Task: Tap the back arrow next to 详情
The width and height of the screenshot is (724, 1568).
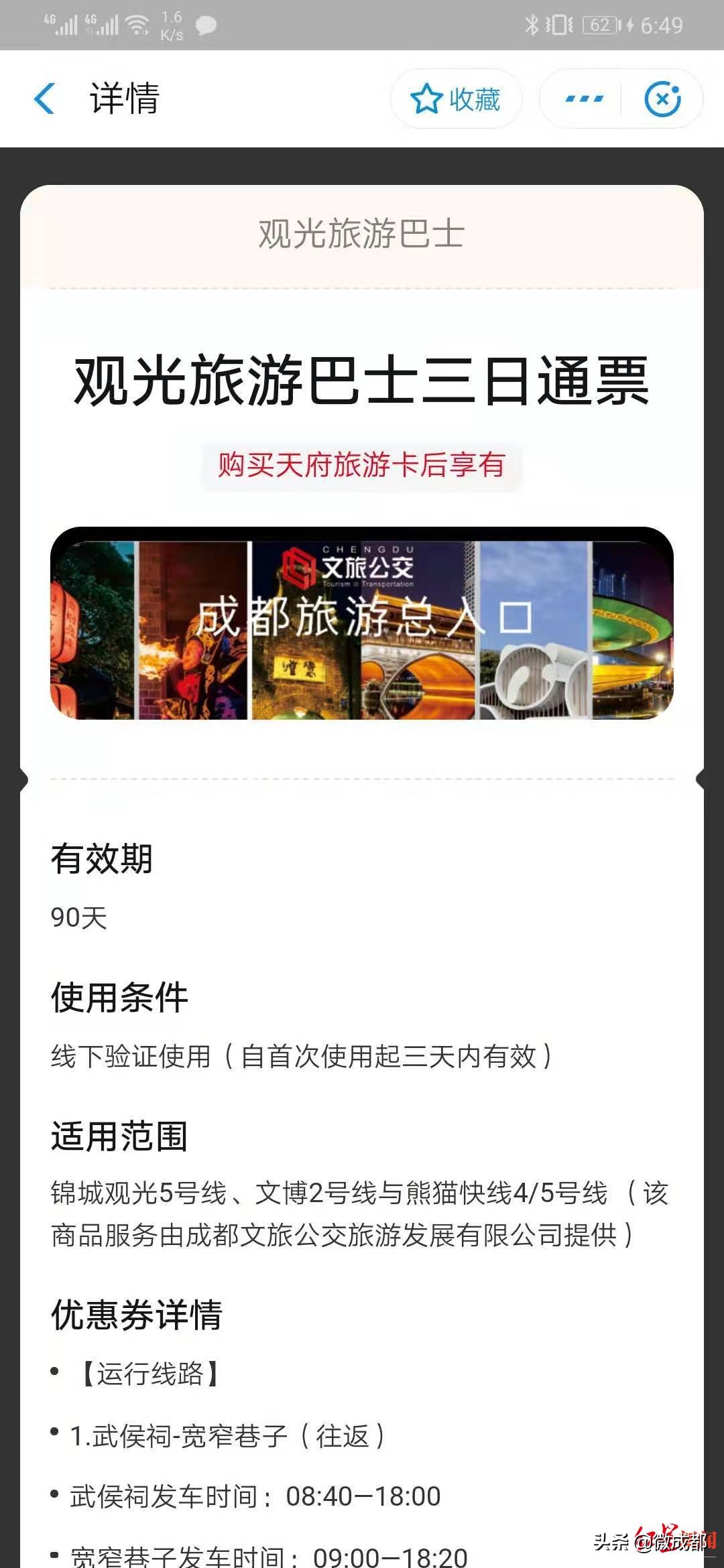Action: point(44,98)
